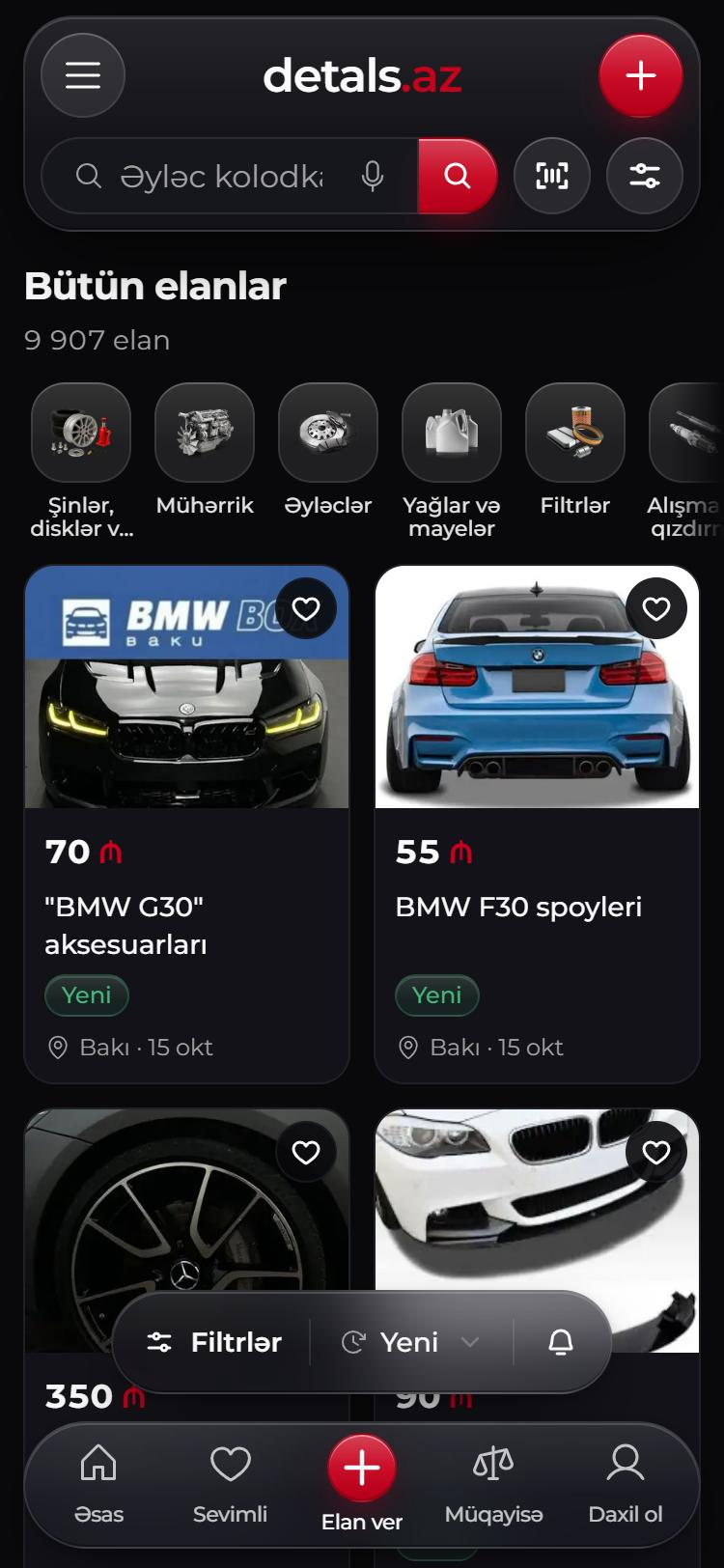The width and height of the screenshot is (724, 1568).
Task: Start voice search with the microphone
Action: tap(373, 176)
